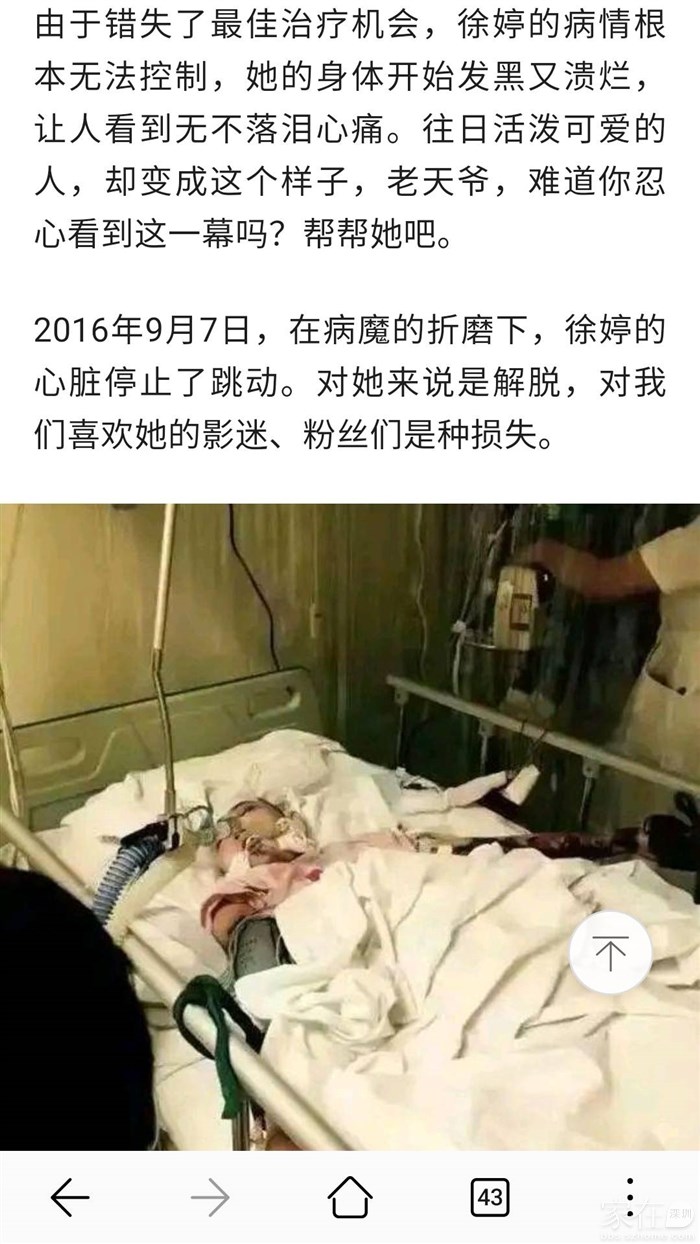
Task: Open the tab switcher showing 43 tabs
Action: coord(490,1197)
